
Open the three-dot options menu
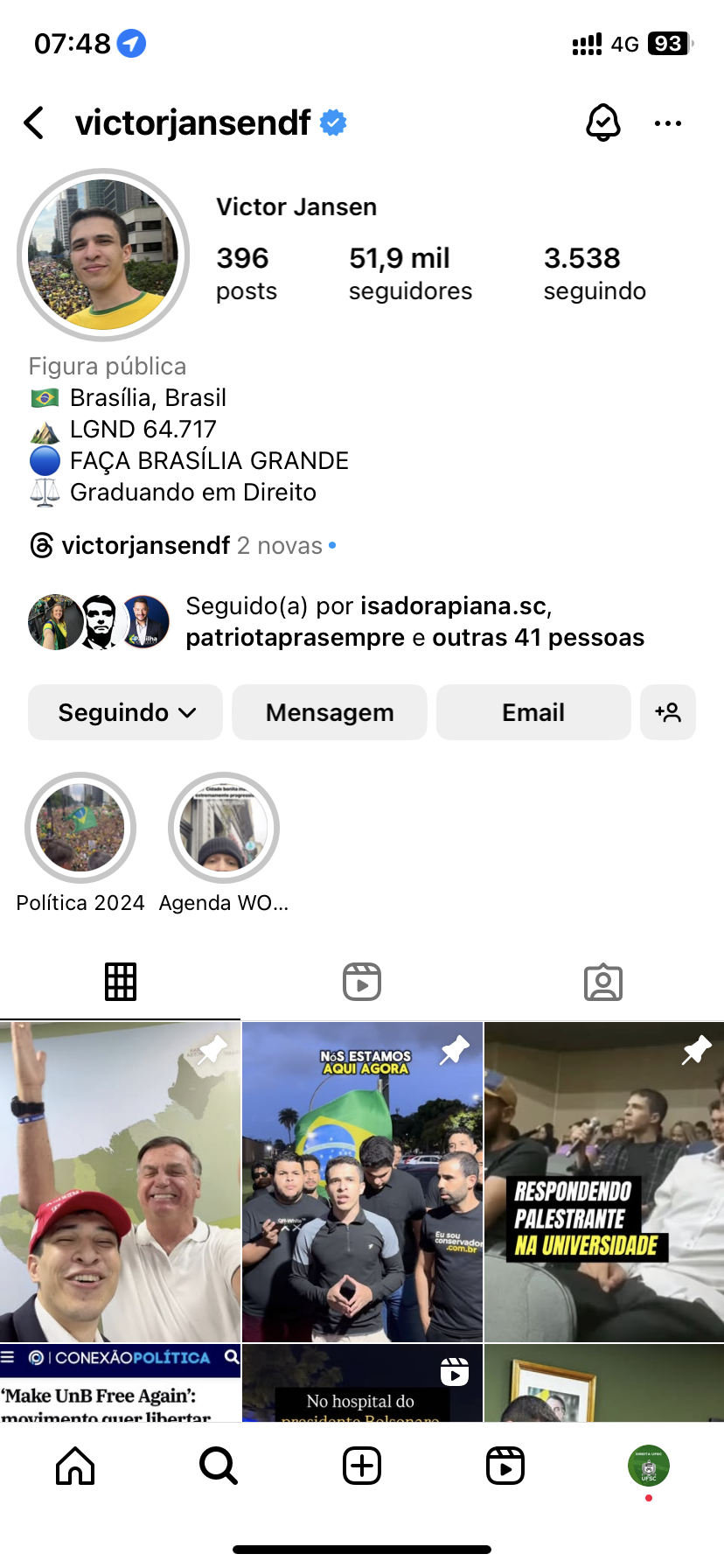[x=668, y=123]
